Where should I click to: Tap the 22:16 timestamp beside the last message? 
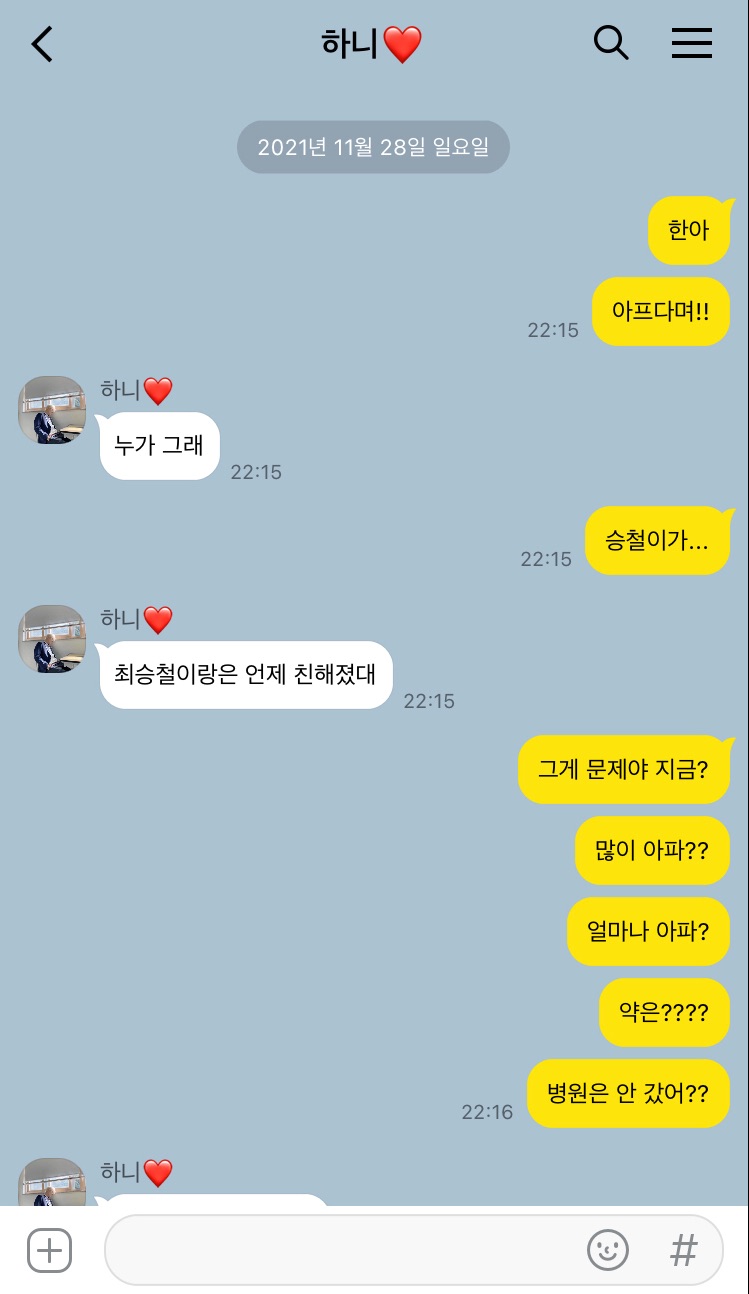tap(489, 1111)
